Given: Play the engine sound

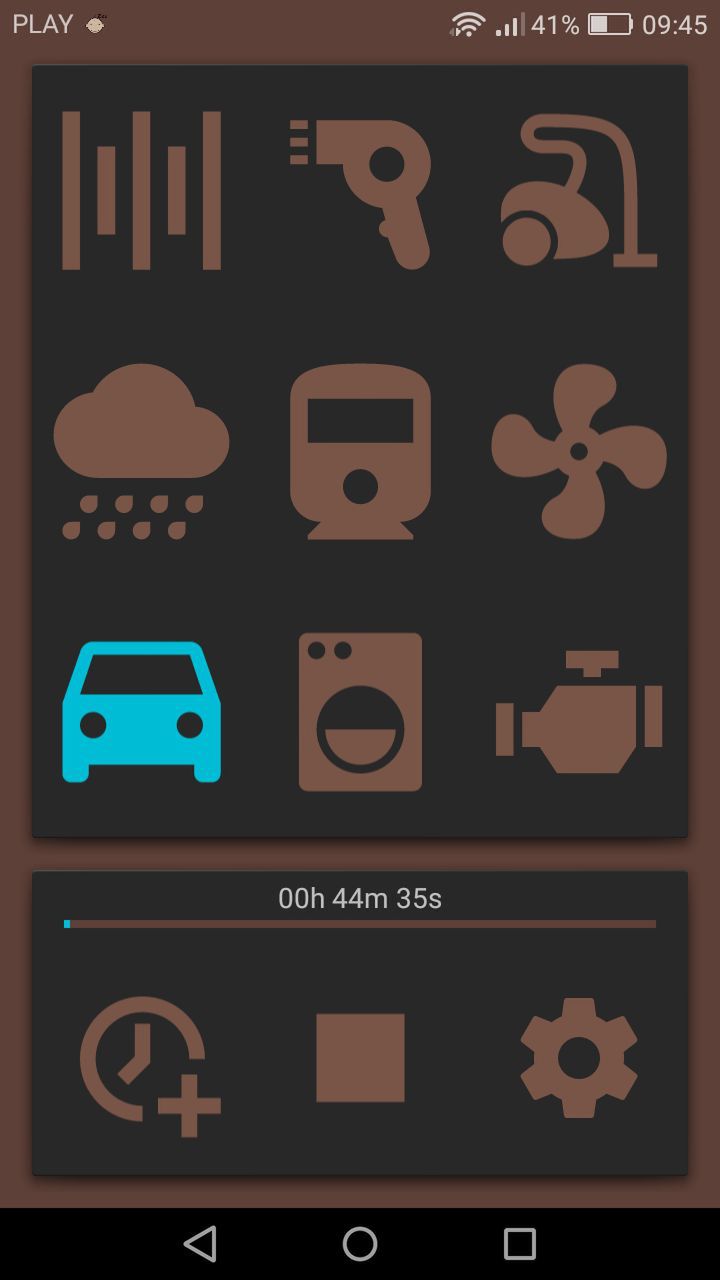Looking at the screenshot, I should click(x=579, y=712).
